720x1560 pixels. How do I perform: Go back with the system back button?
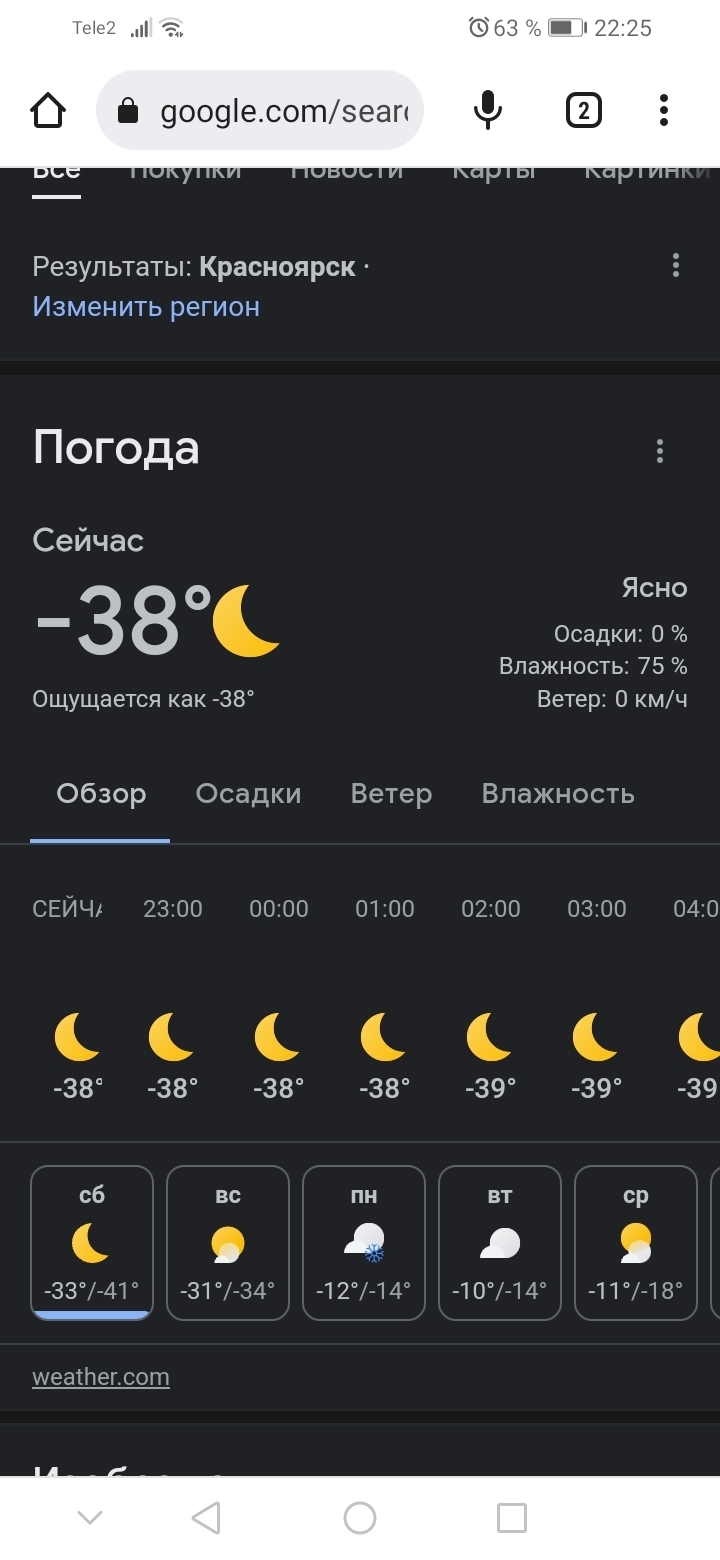(206, 1518)
